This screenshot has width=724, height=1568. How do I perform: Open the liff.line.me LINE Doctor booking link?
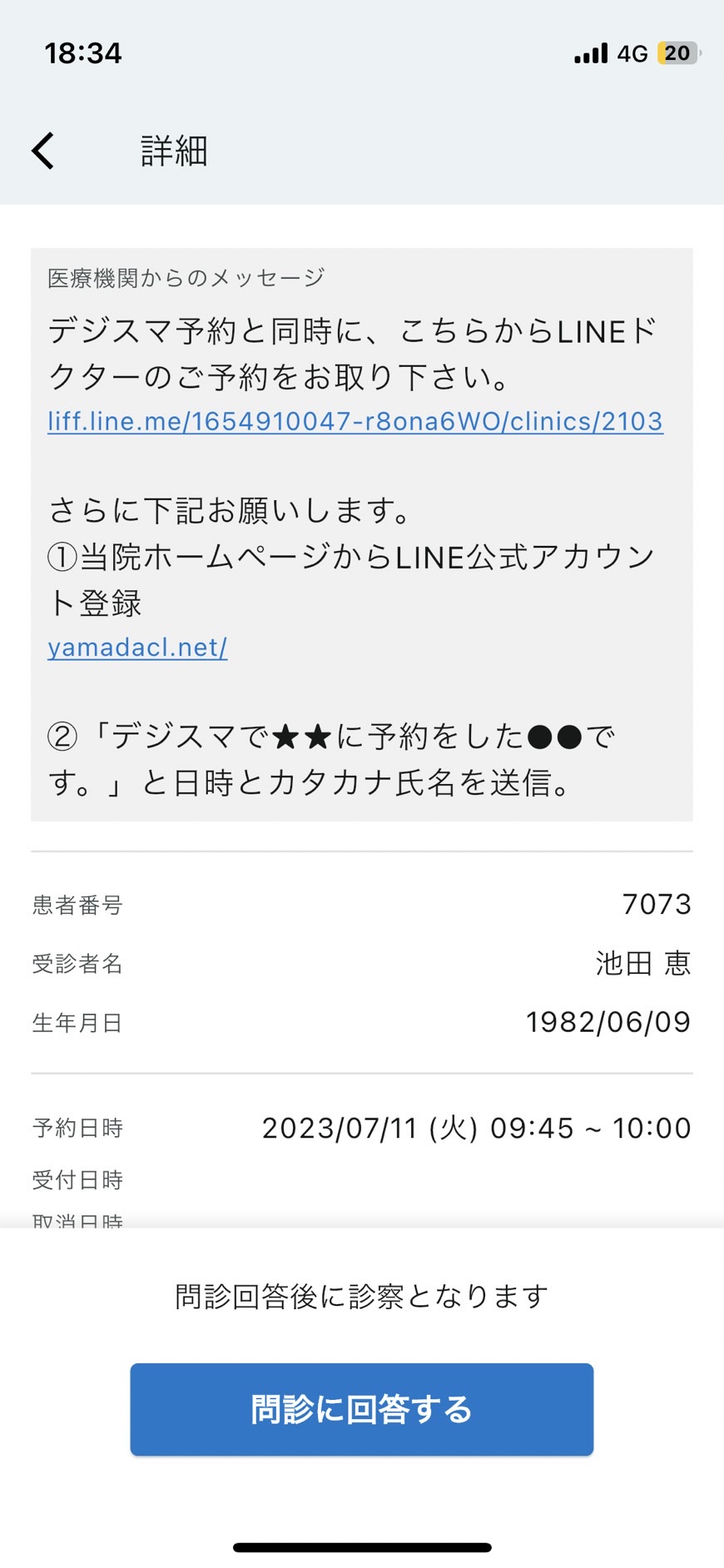coord(355,421)
